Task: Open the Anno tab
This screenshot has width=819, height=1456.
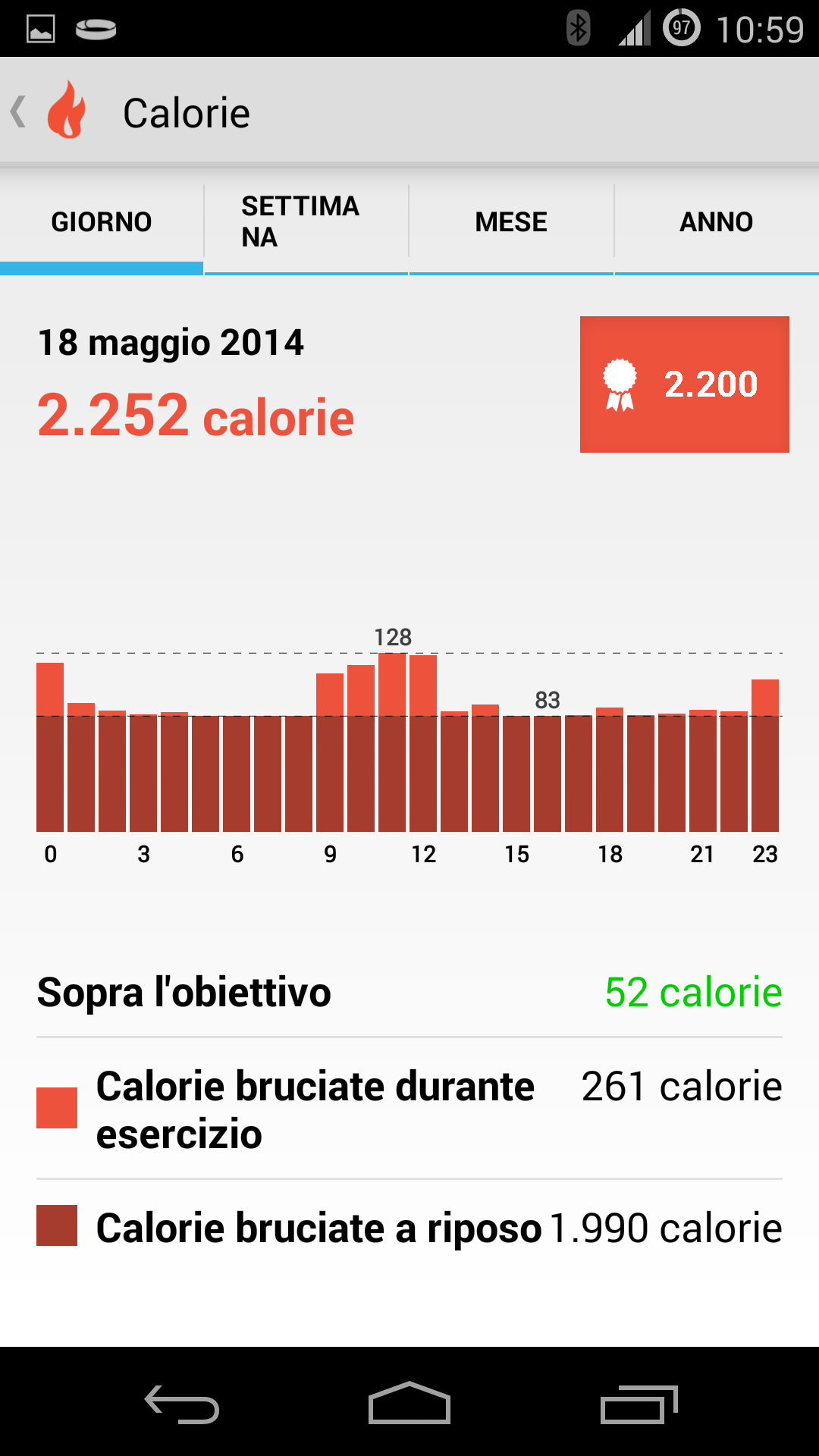Action: click(717, 221)
